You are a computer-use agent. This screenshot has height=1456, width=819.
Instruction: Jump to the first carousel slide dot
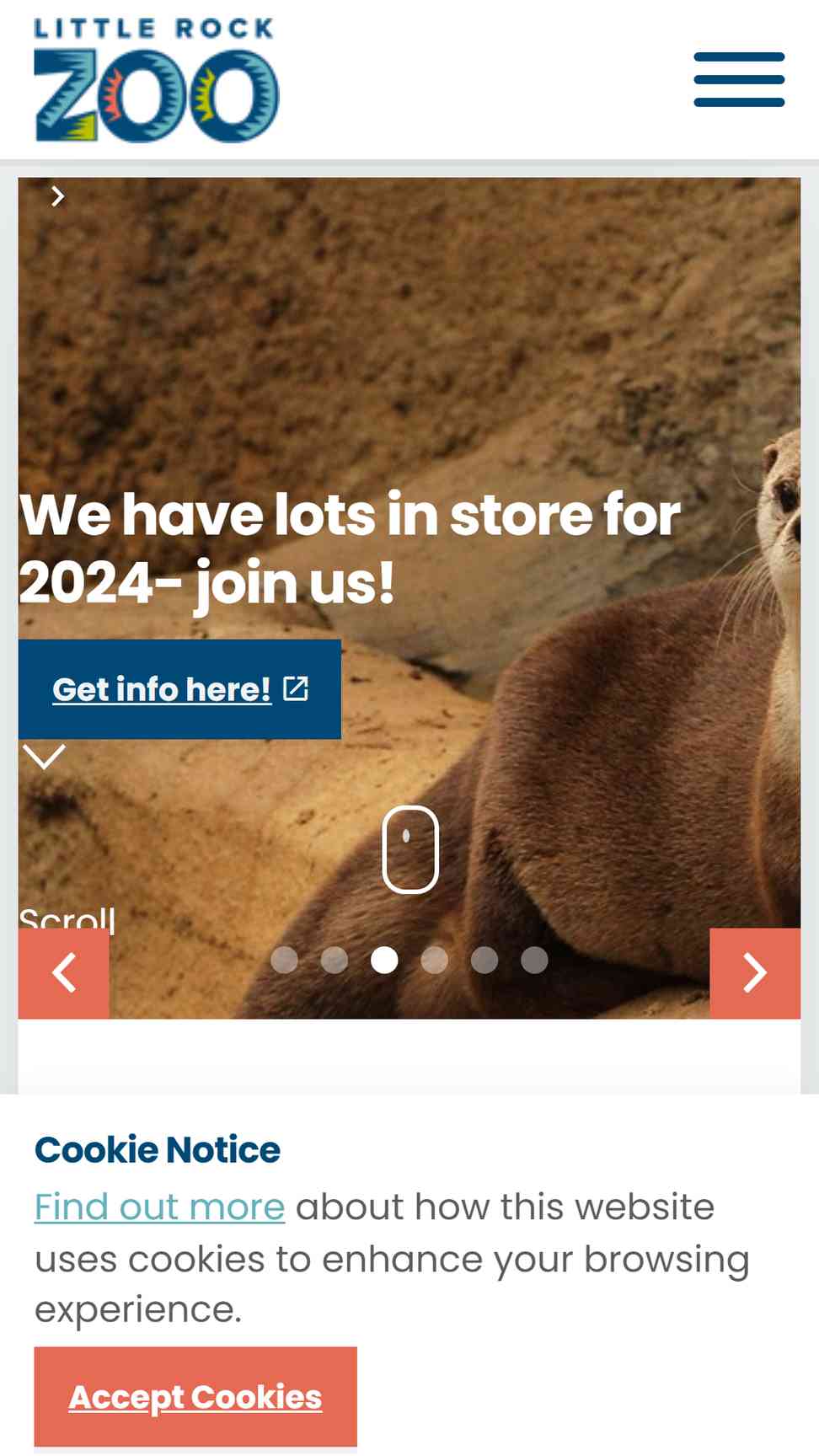(285, 960)
